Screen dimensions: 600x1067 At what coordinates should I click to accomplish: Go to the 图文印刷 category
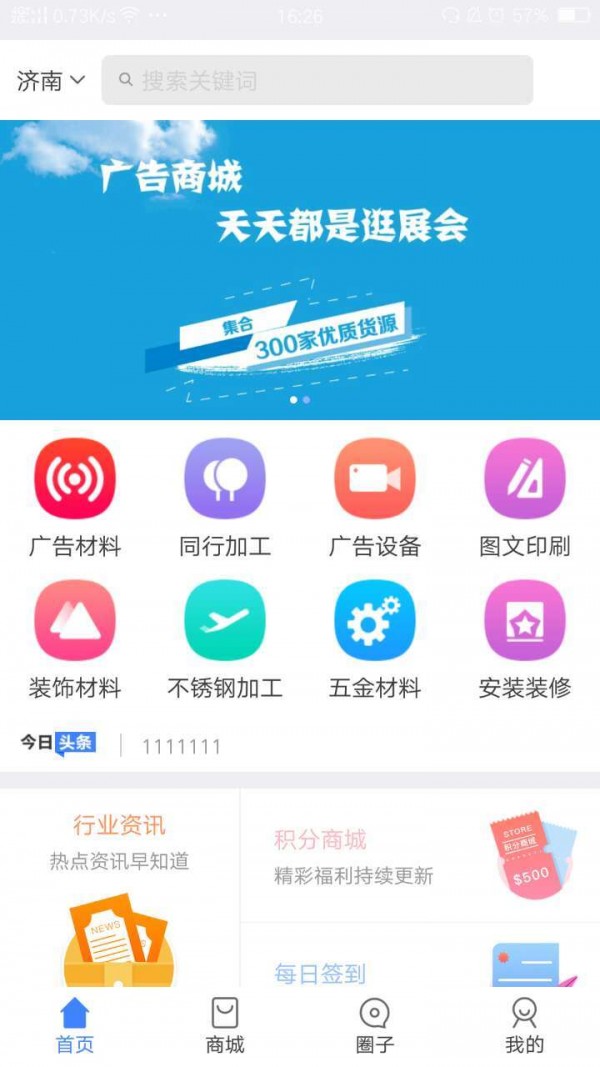click(x=524, y=499)
